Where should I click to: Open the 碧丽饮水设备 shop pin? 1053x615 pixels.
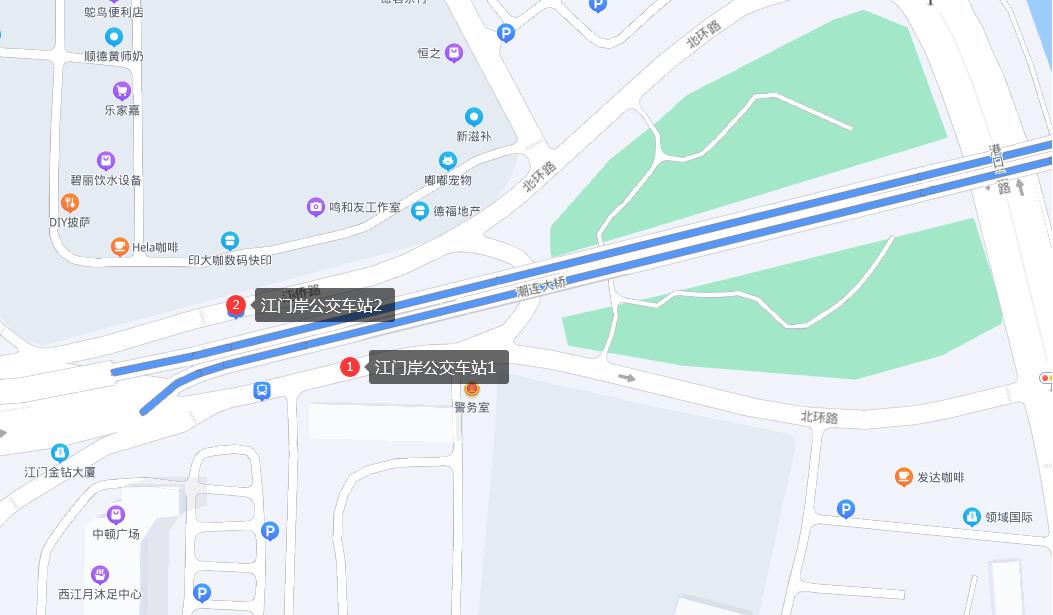[x=106, y=161]
